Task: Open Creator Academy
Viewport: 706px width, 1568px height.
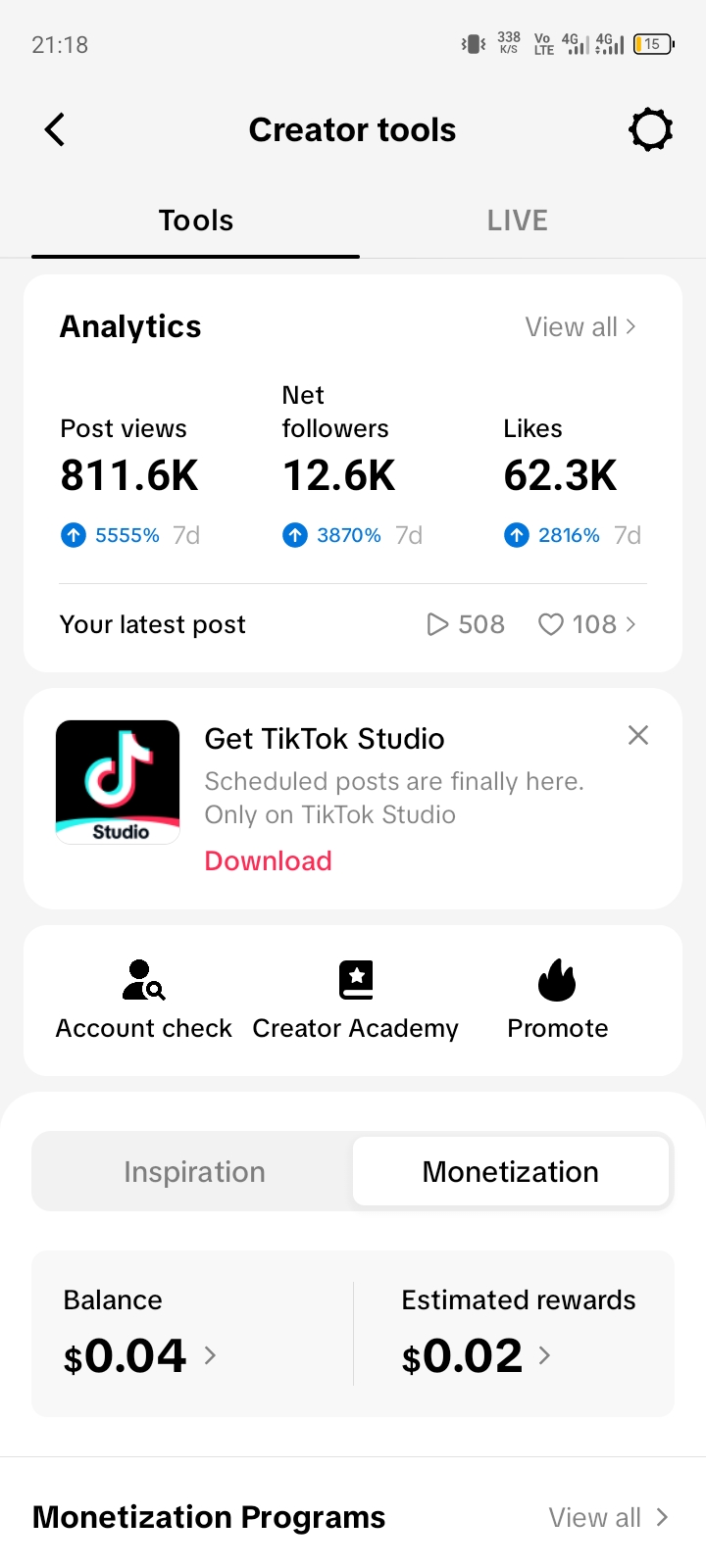Action: point(355,1001)
